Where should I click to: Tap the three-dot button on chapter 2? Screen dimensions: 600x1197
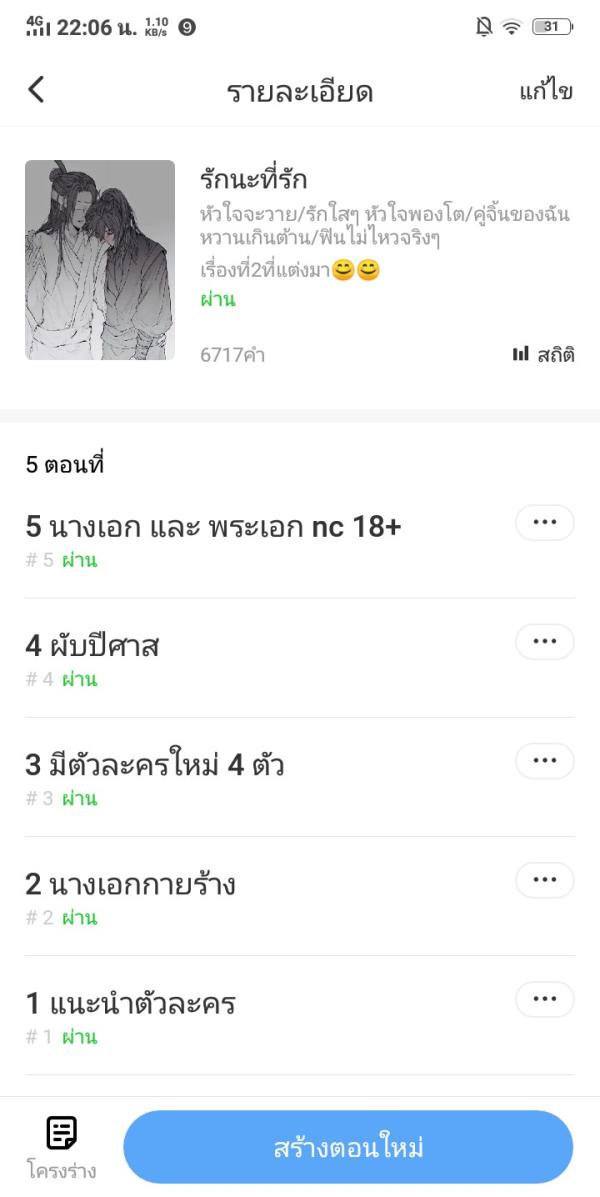(x=545, y=880)
